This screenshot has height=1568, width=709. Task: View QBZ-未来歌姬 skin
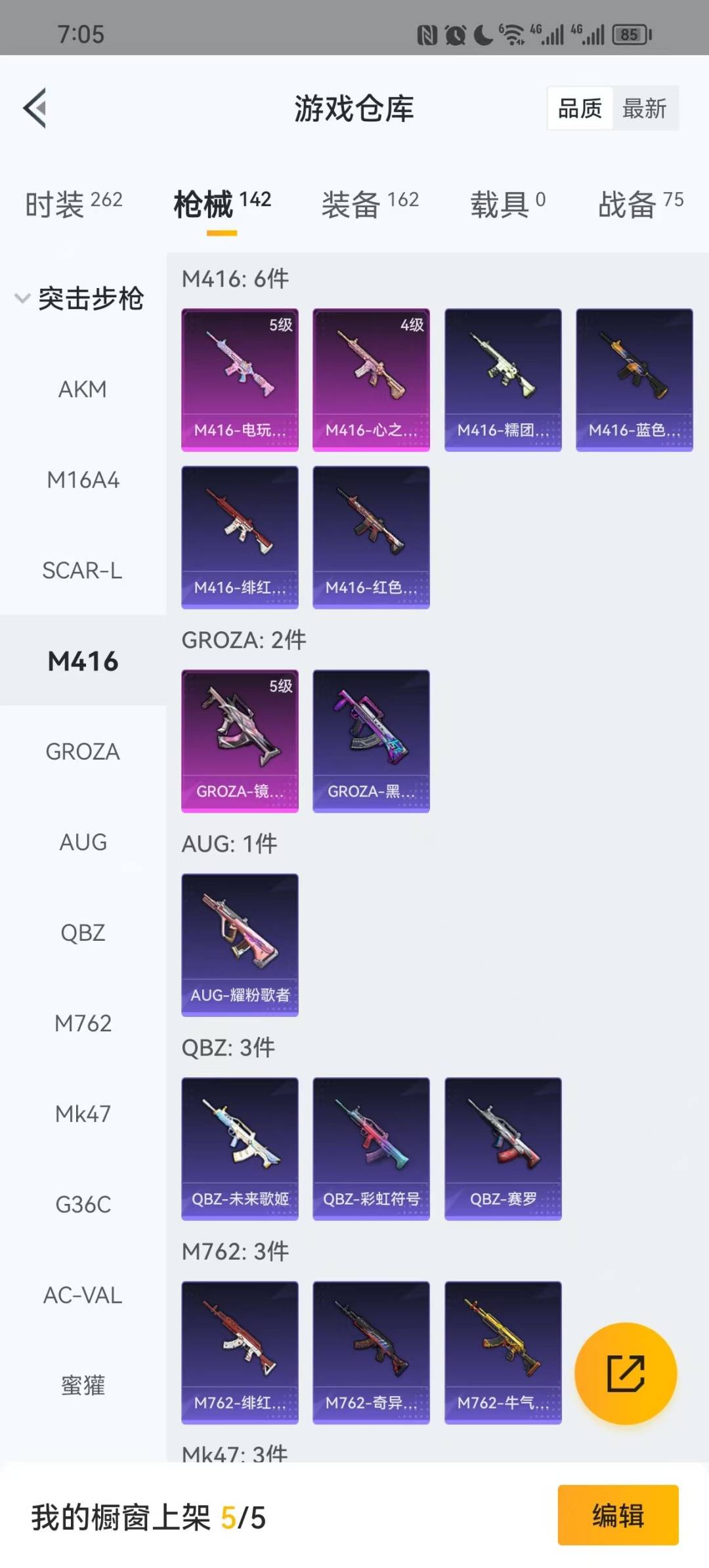pos(240,1149)
